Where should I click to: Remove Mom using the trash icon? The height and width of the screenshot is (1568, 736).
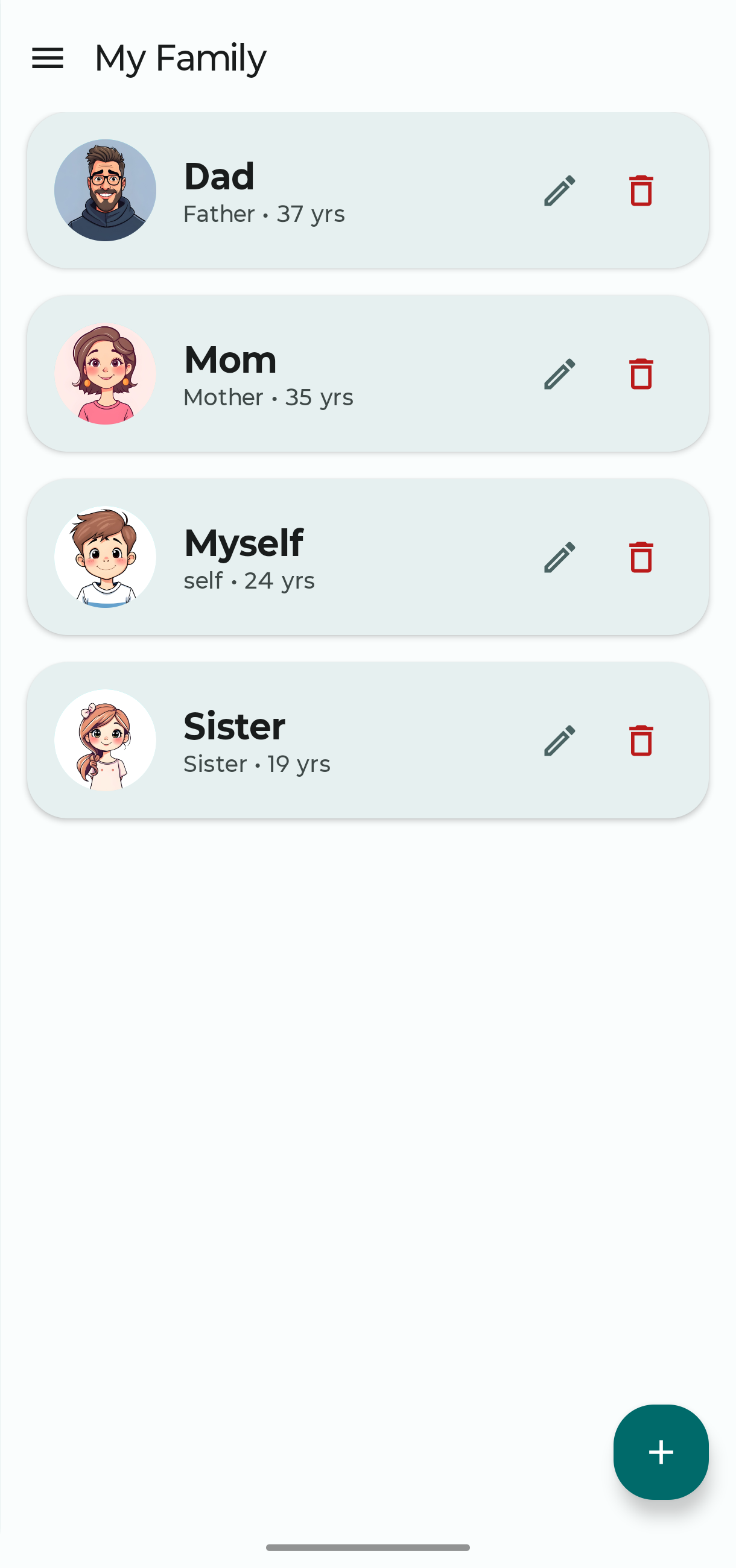[641, 374]
